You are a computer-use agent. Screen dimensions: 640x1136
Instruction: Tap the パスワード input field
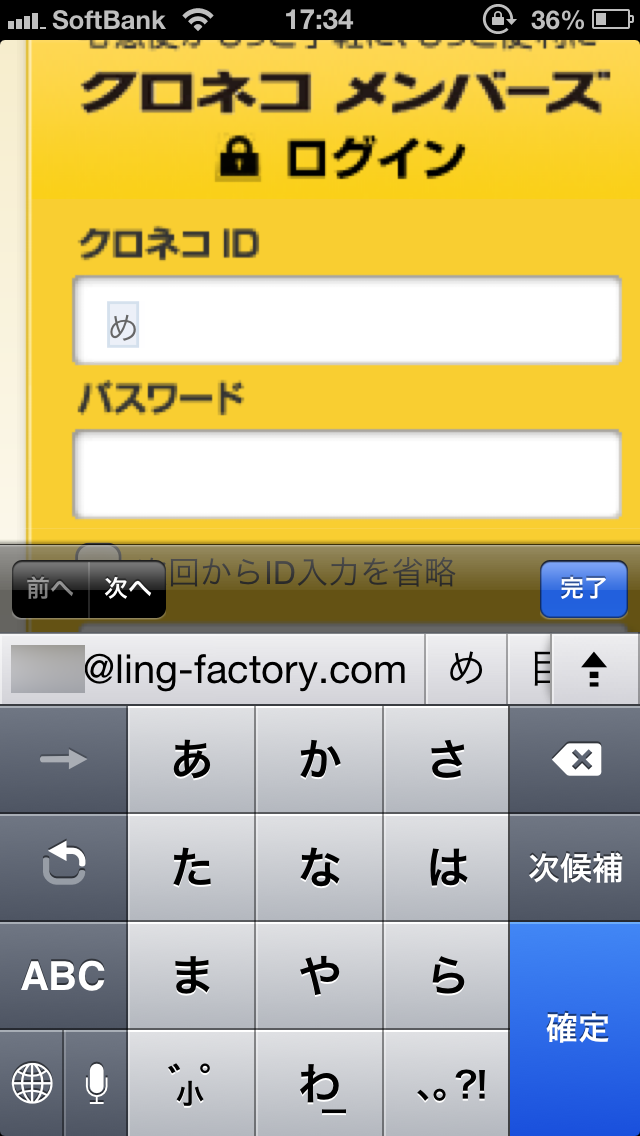pos(347,473)
